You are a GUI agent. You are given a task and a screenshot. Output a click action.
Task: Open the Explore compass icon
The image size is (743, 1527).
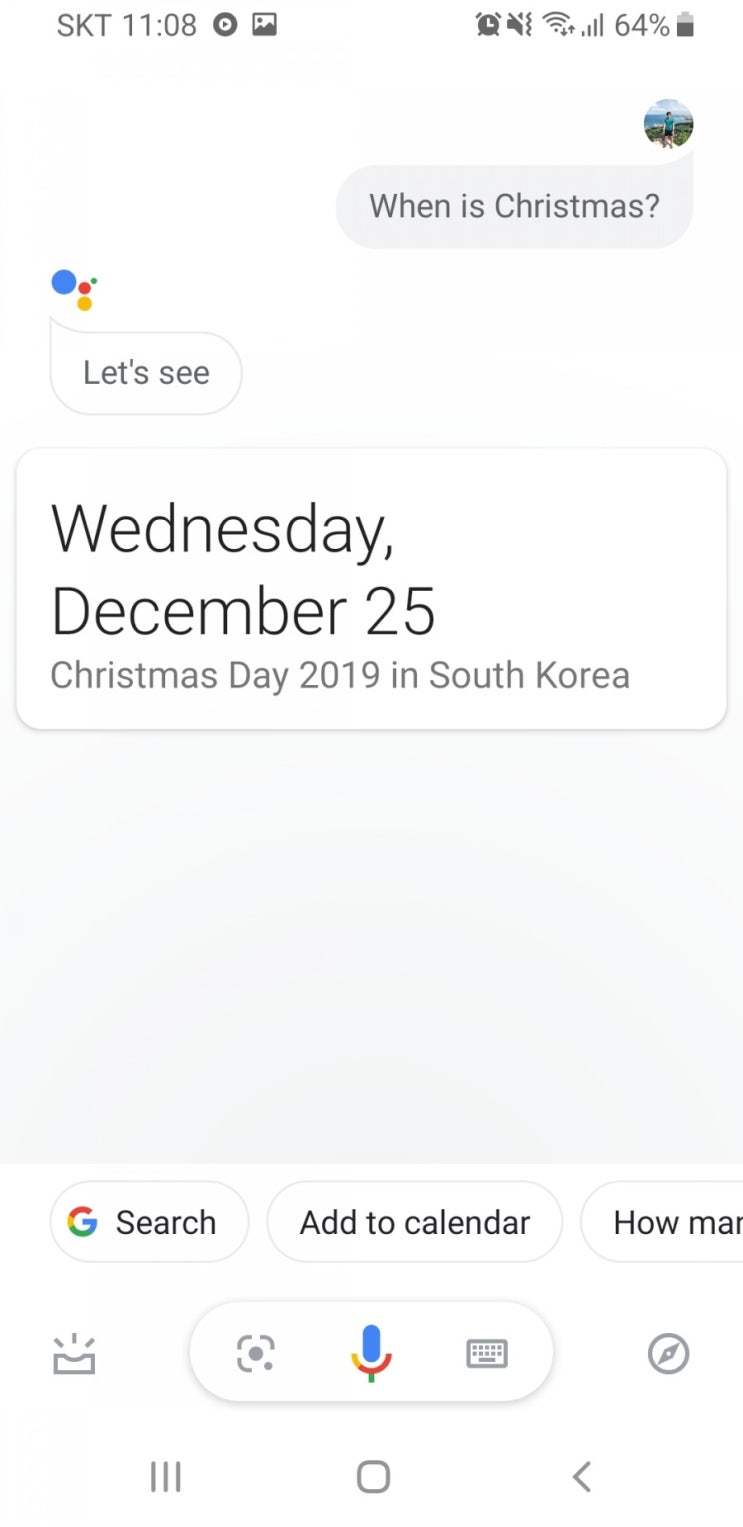(669, 1355)
